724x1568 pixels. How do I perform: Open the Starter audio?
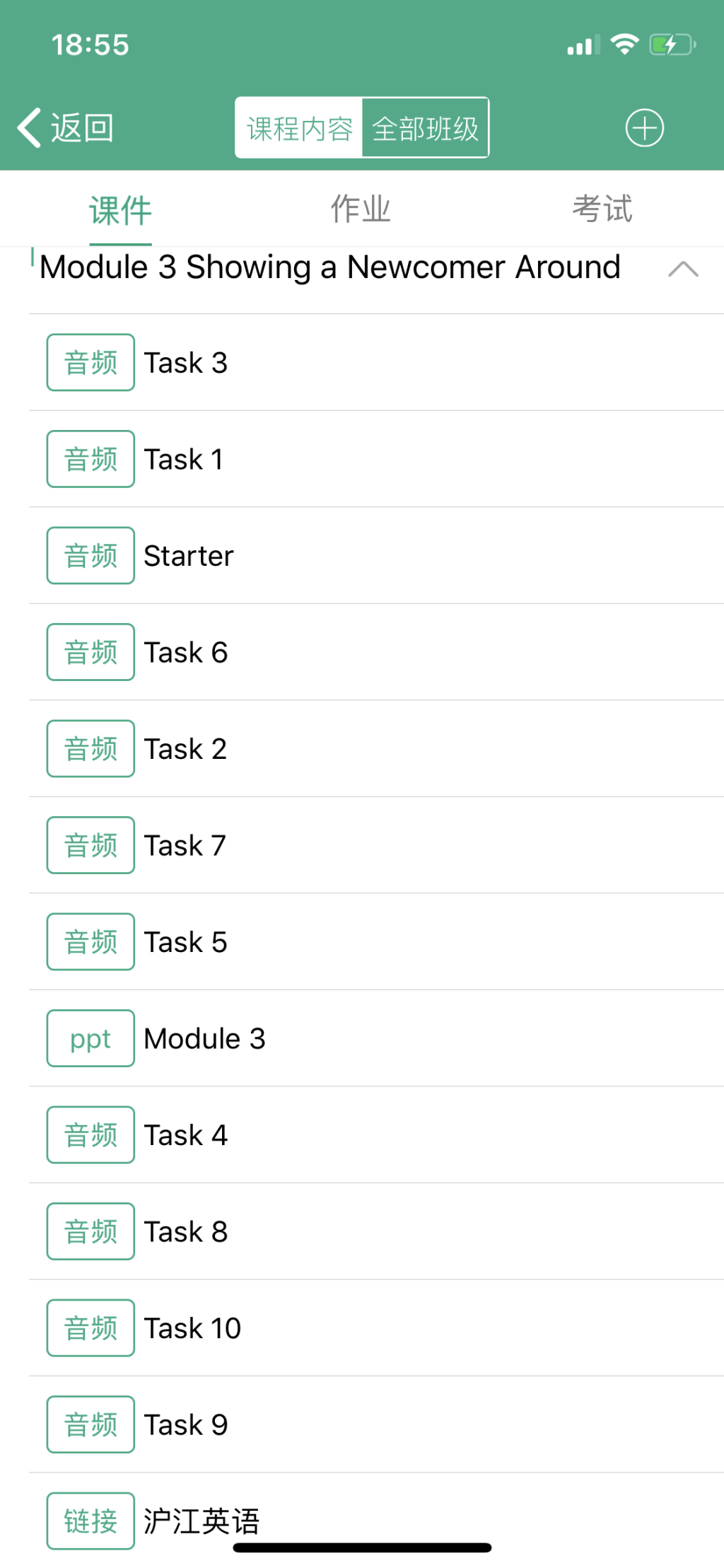(376, 555)
